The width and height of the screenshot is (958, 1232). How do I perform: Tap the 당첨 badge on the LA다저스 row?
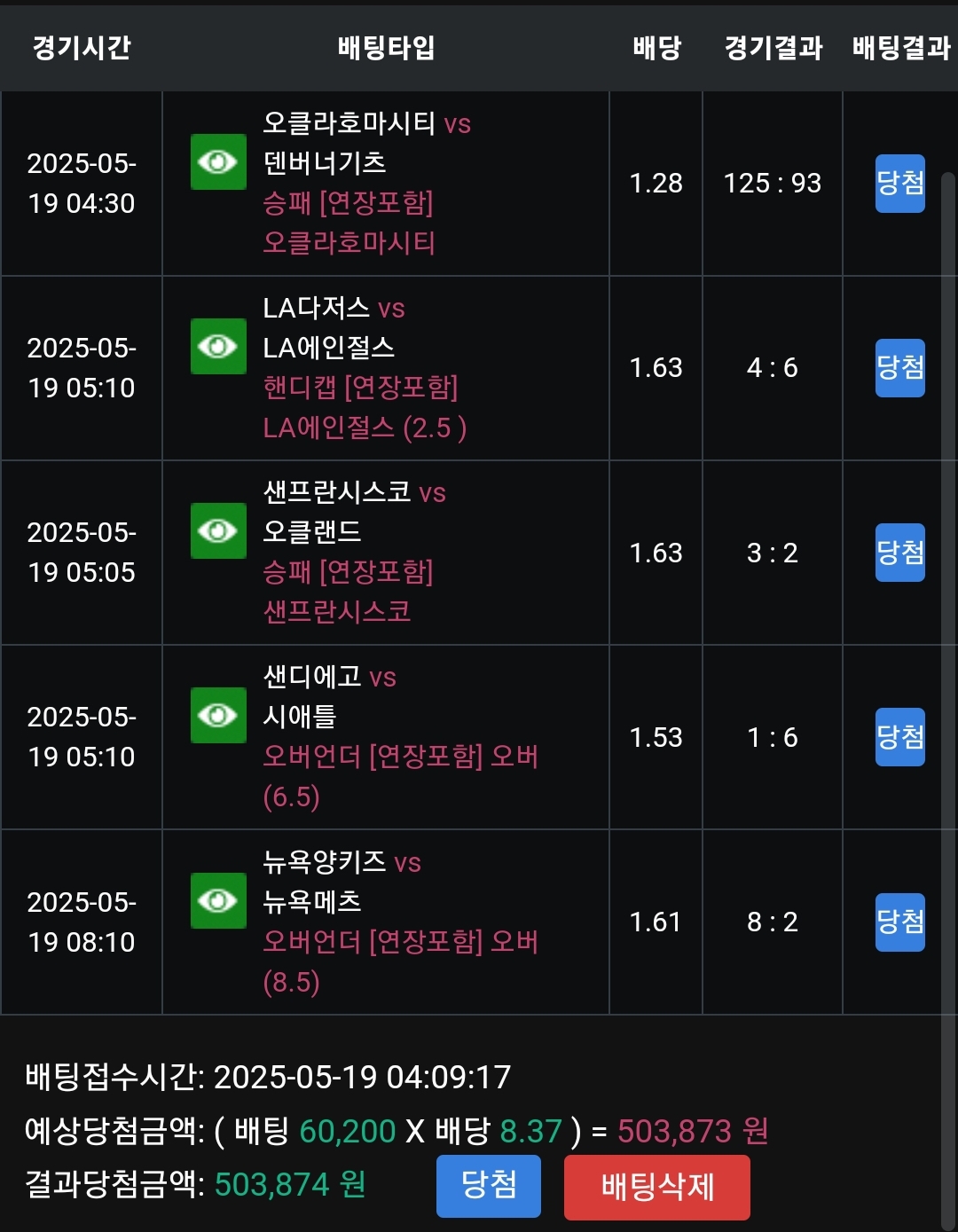coord(899,368)
